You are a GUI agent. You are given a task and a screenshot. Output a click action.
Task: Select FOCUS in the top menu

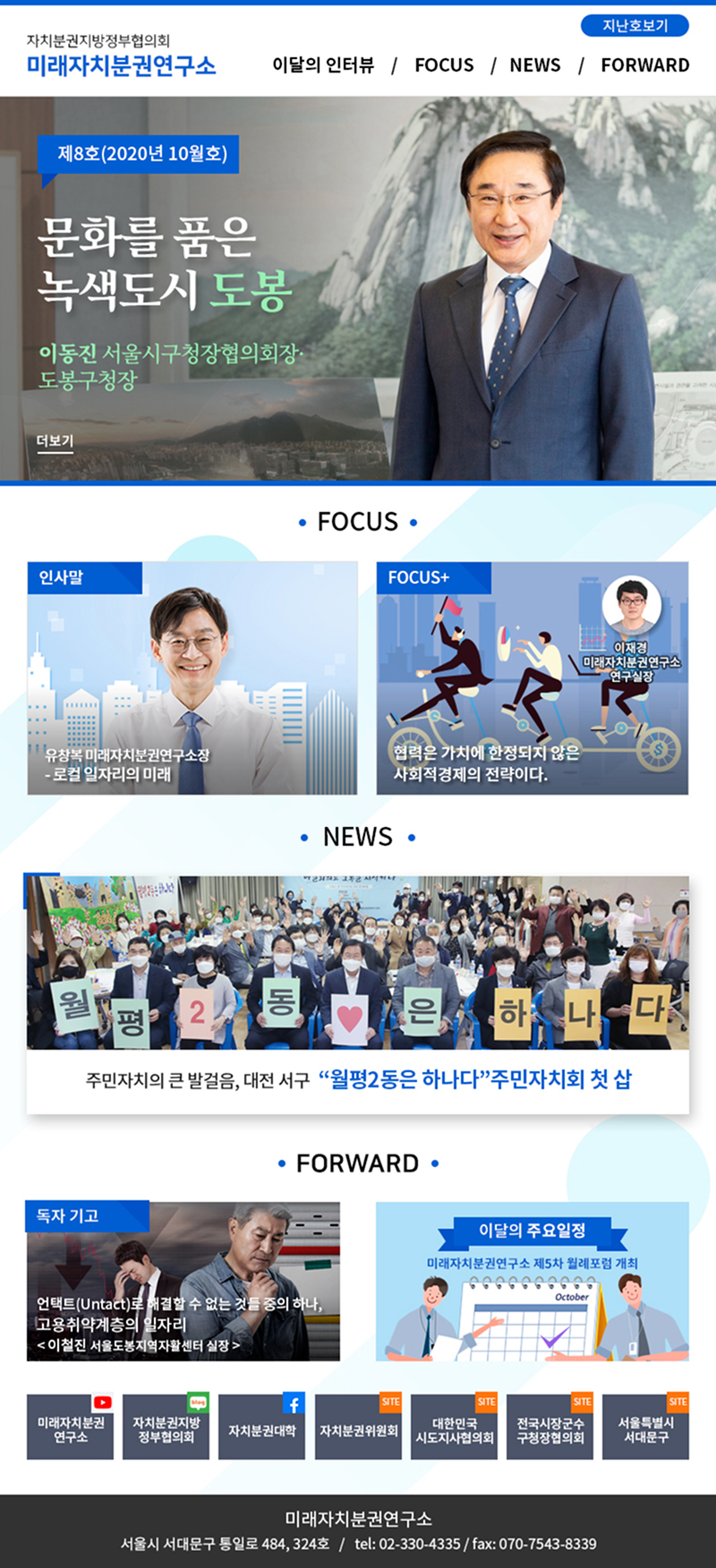tap(444, 65)
